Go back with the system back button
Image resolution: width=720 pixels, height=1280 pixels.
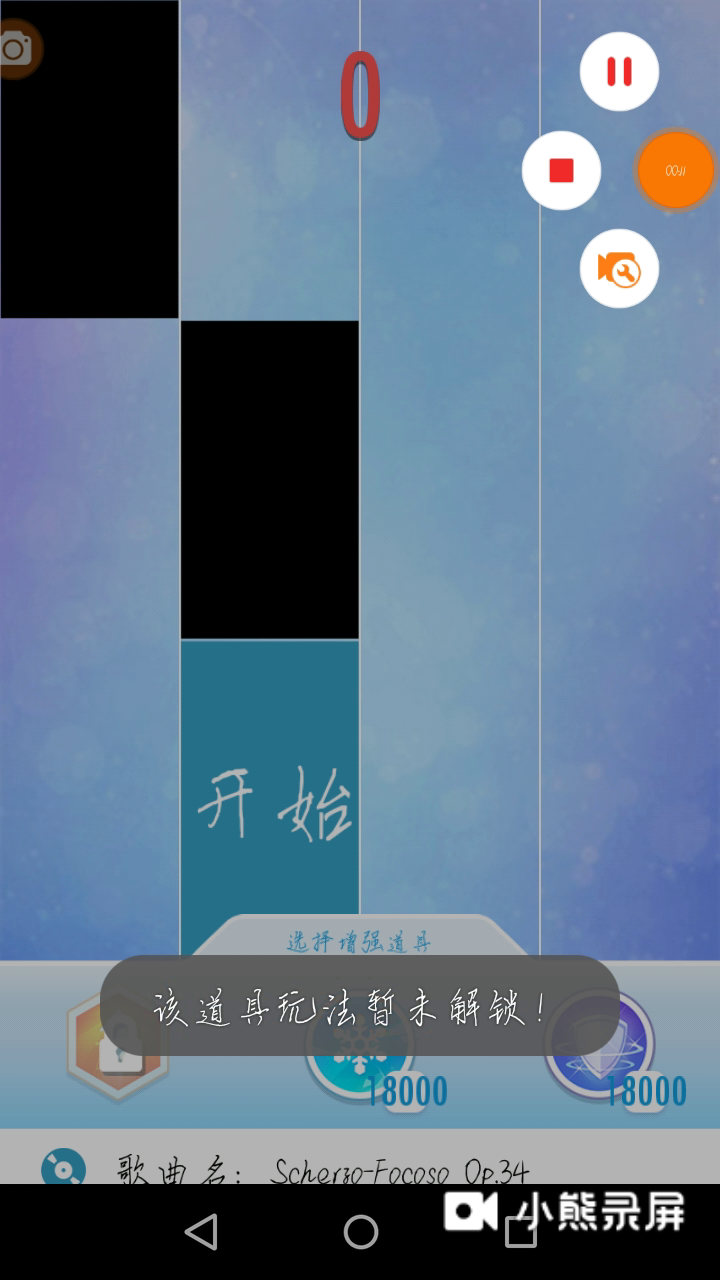(202, 1232)
